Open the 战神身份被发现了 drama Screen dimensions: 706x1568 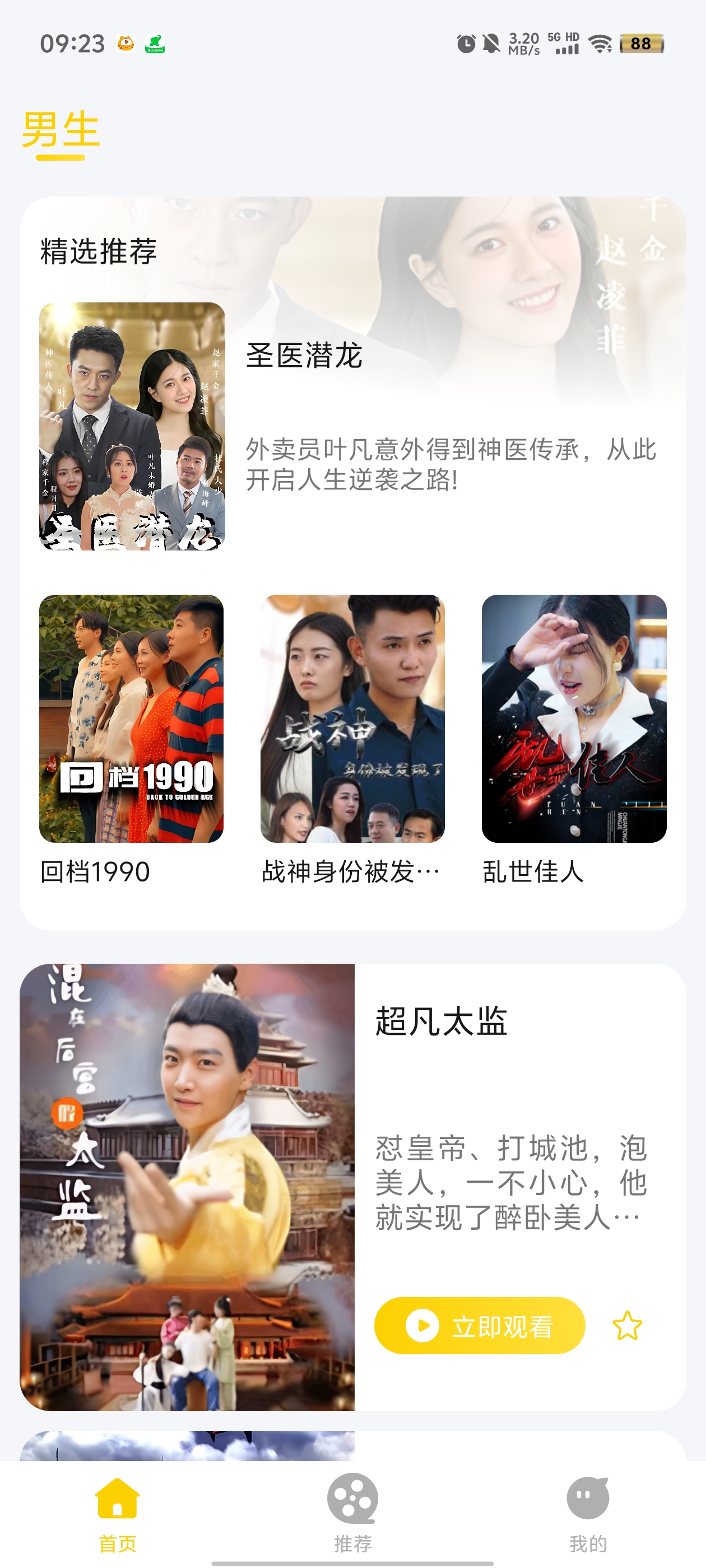click(352, 718)
